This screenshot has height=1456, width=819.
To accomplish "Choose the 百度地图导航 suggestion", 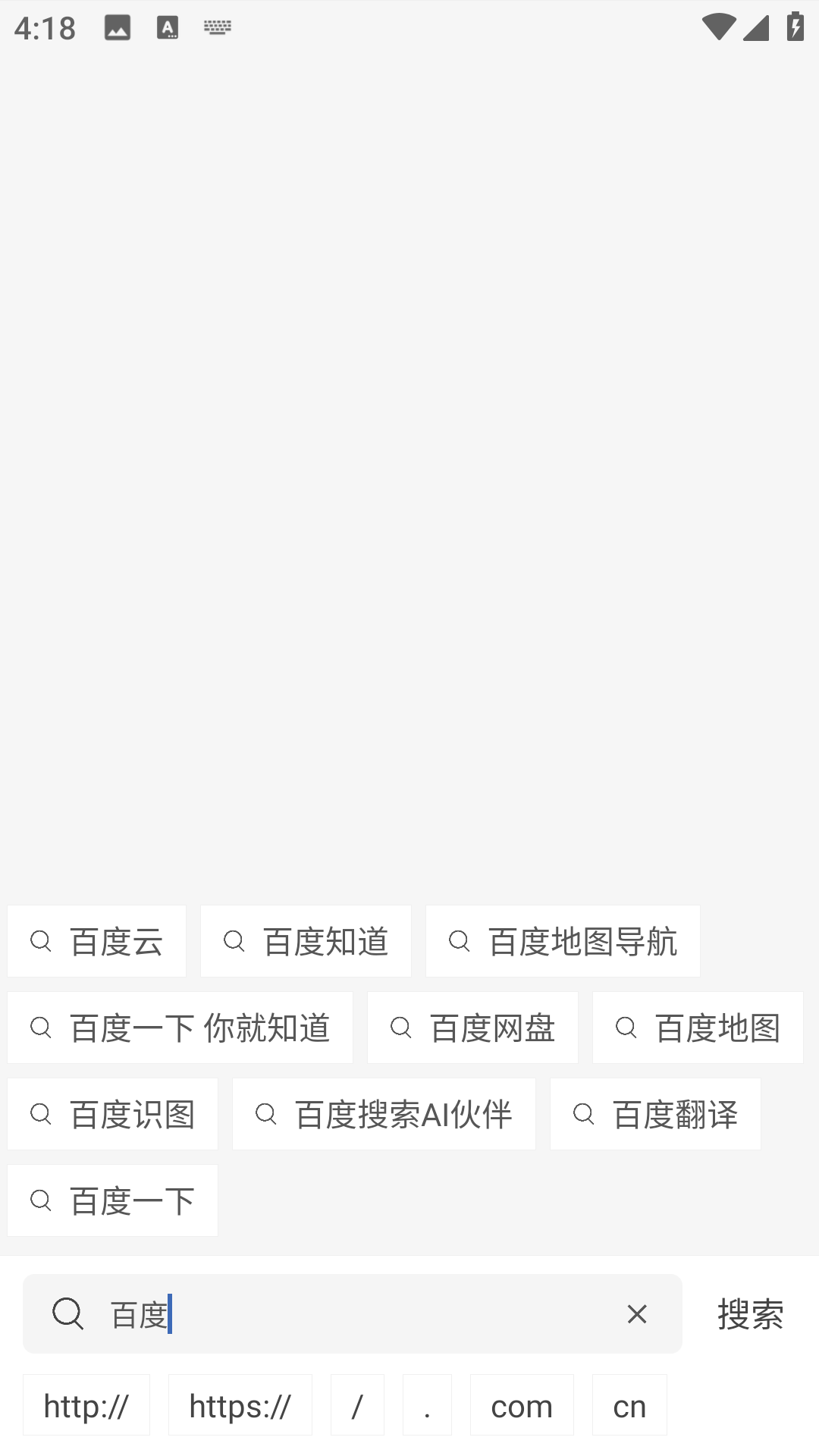I will point(563,941).
